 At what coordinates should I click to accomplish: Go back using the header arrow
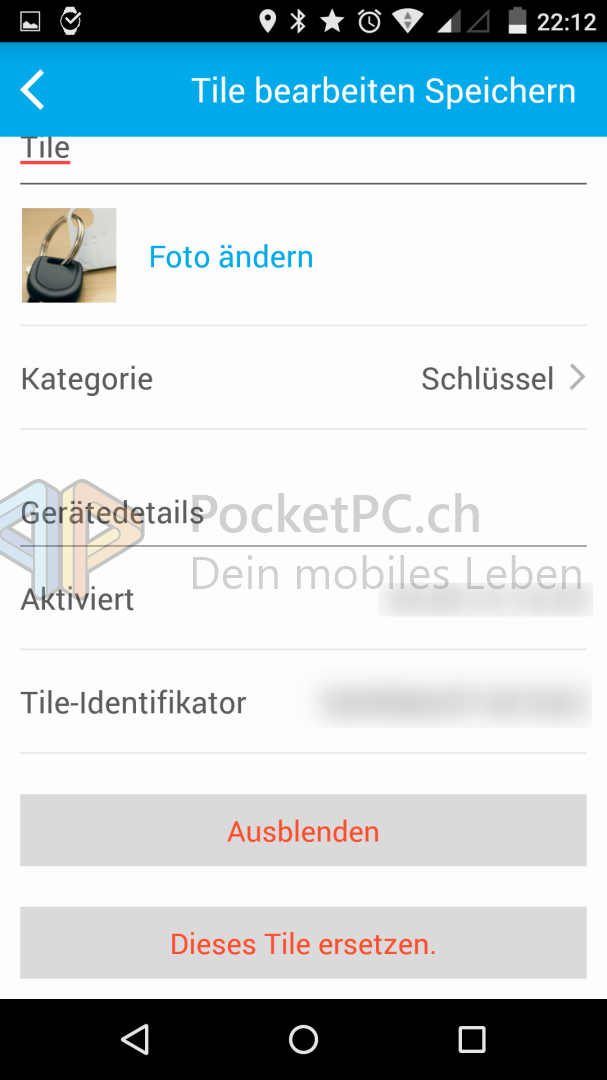[x=32, y=90]
